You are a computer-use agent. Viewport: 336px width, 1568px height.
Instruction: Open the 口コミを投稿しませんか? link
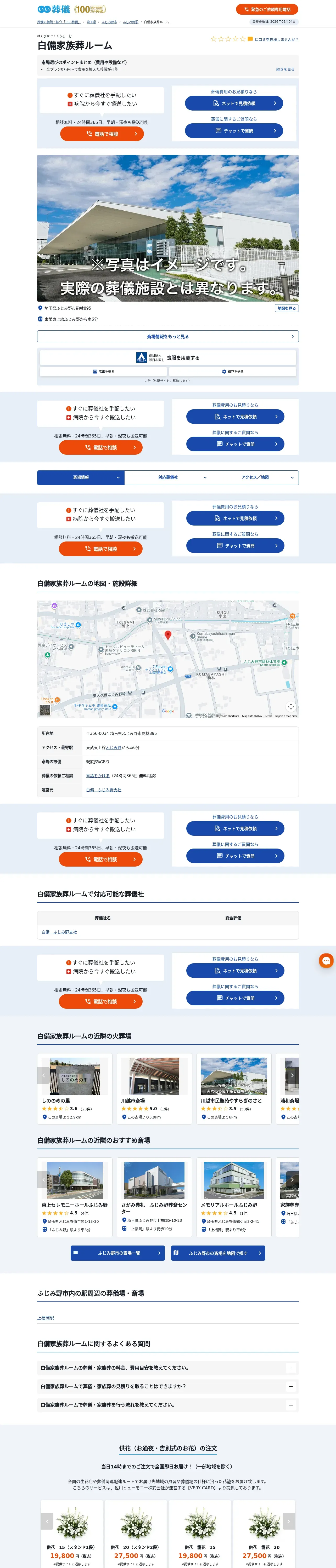[x=276, y=39]
